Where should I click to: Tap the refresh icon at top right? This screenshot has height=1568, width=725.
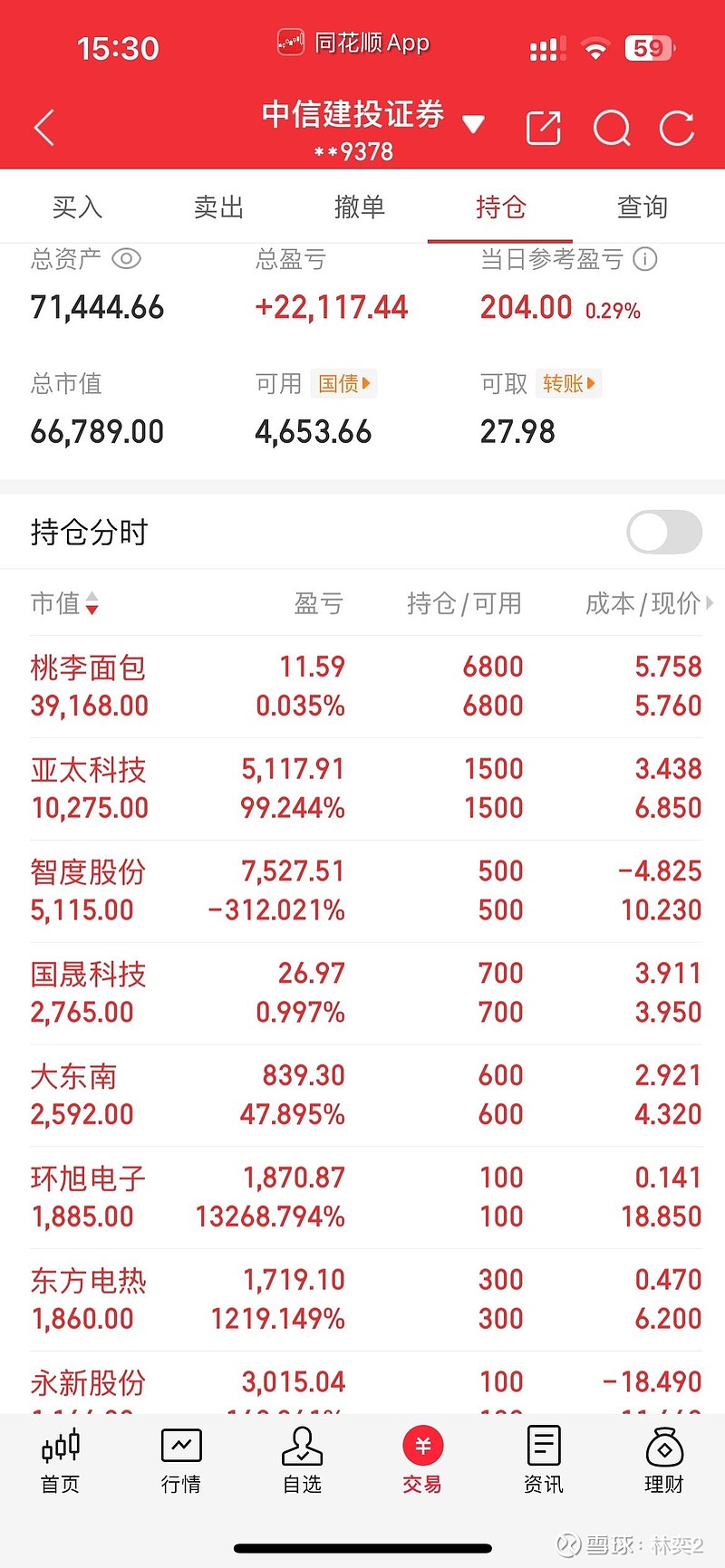(x=677, y=128)
